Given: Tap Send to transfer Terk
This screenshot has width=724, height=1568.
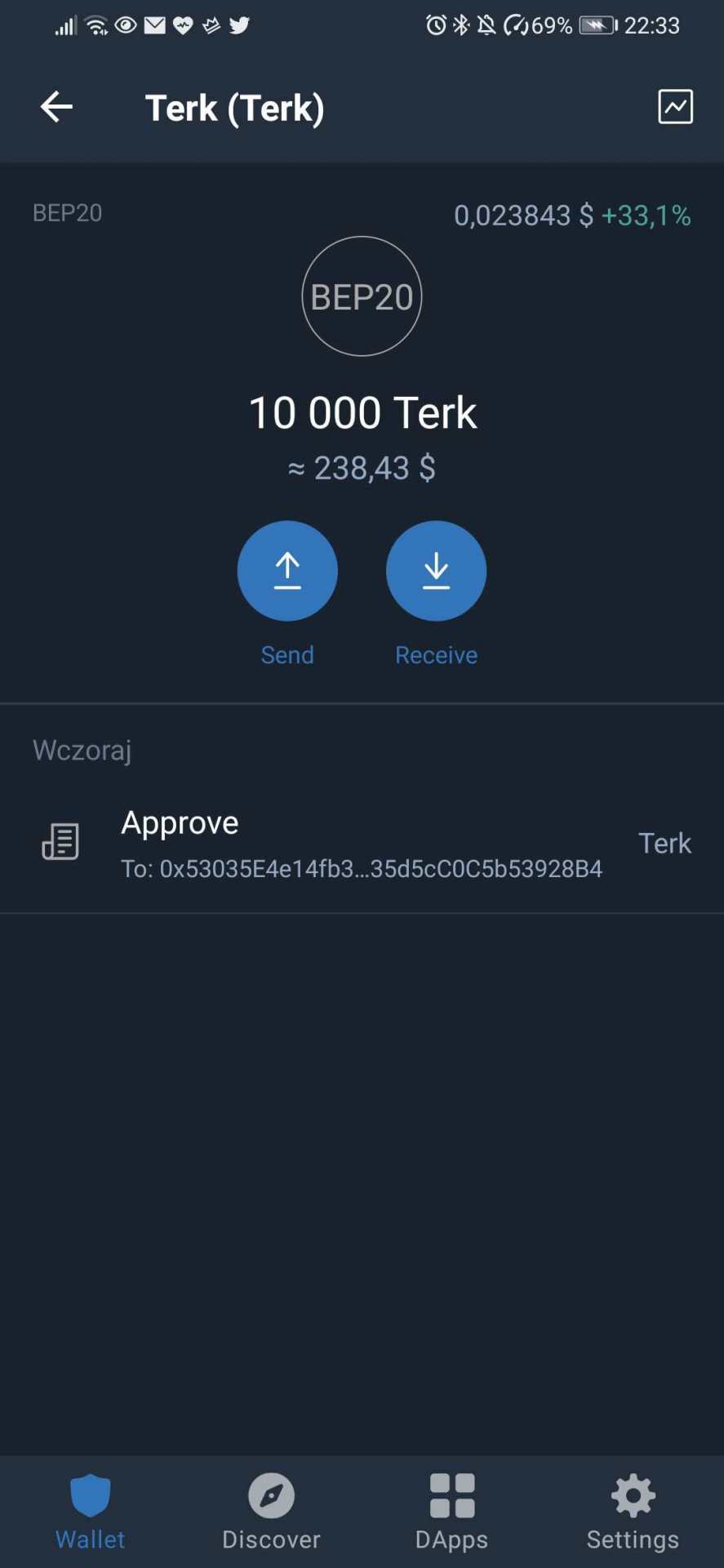Looking at the screenshot, I should click(x=287, y=571).
